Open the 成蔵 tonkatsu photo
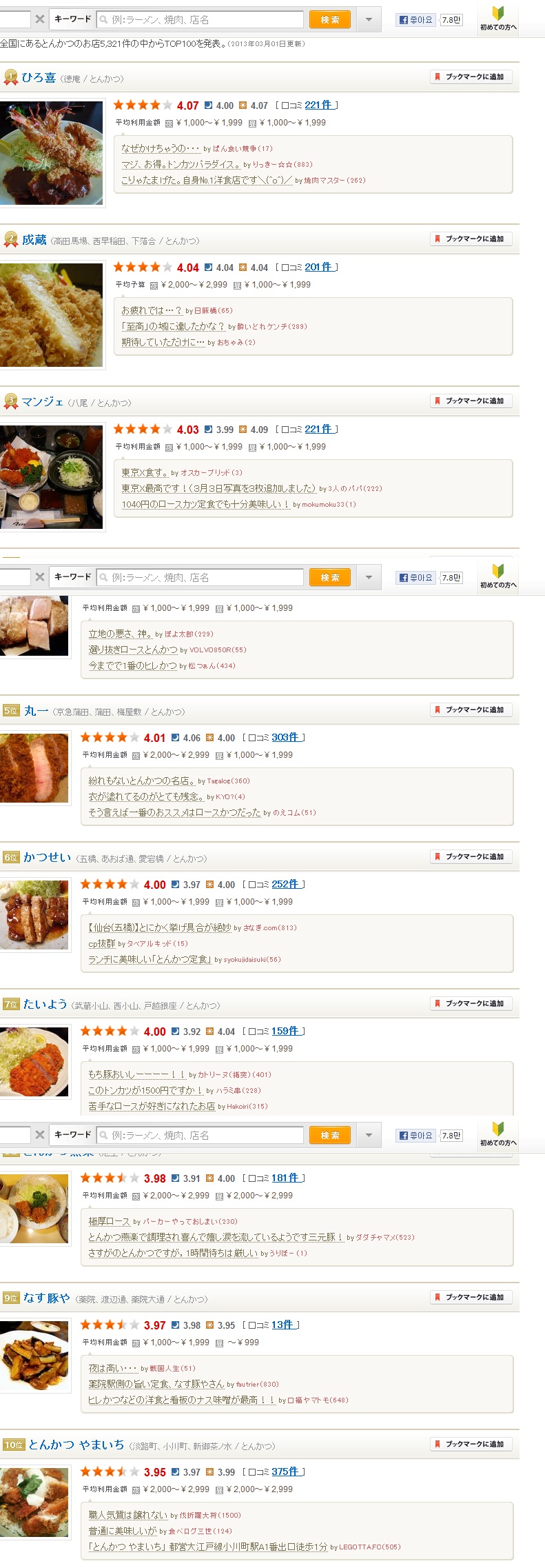The width and height of the screenshot is (545, 1568). tap(51, 315)
